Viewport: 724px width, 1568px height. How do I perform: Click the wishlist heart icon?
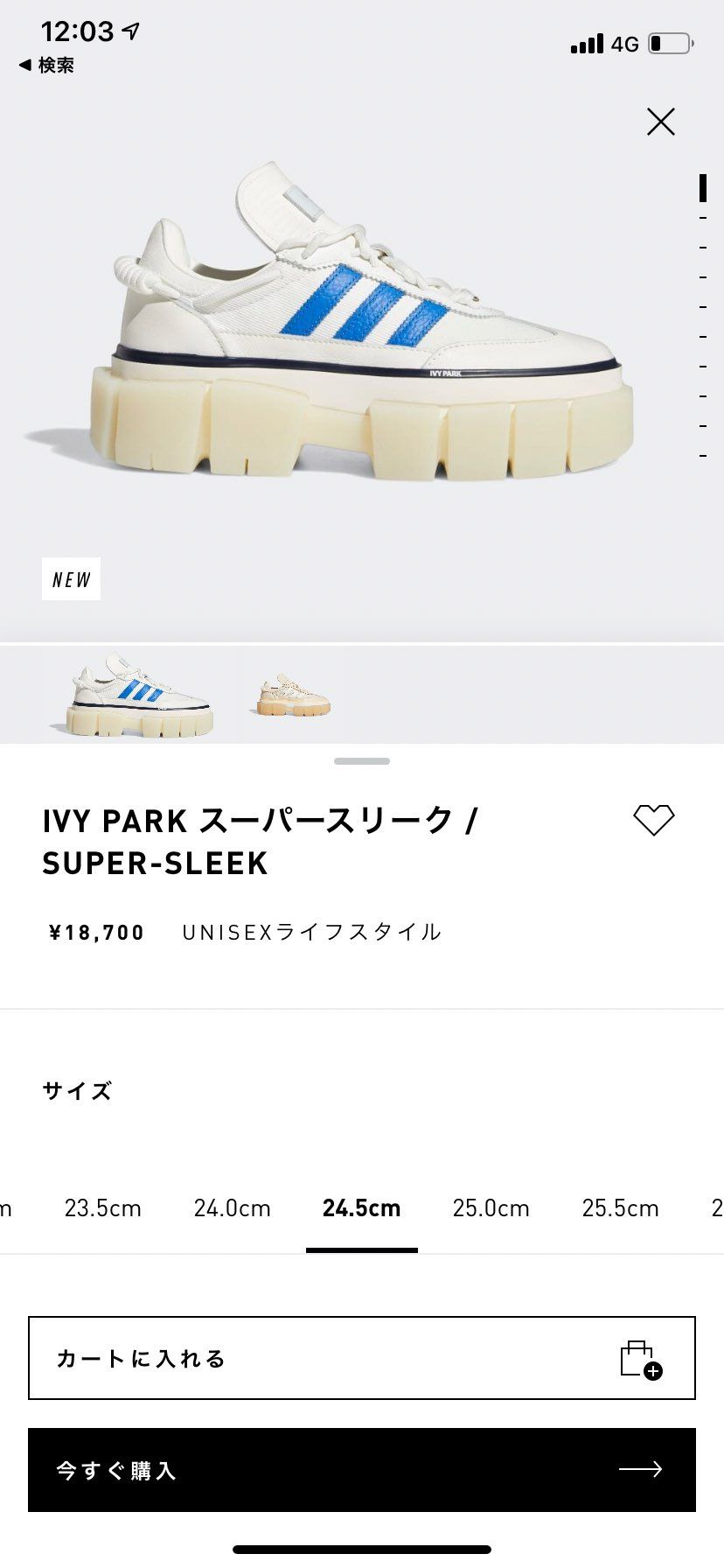coord(652,818)
